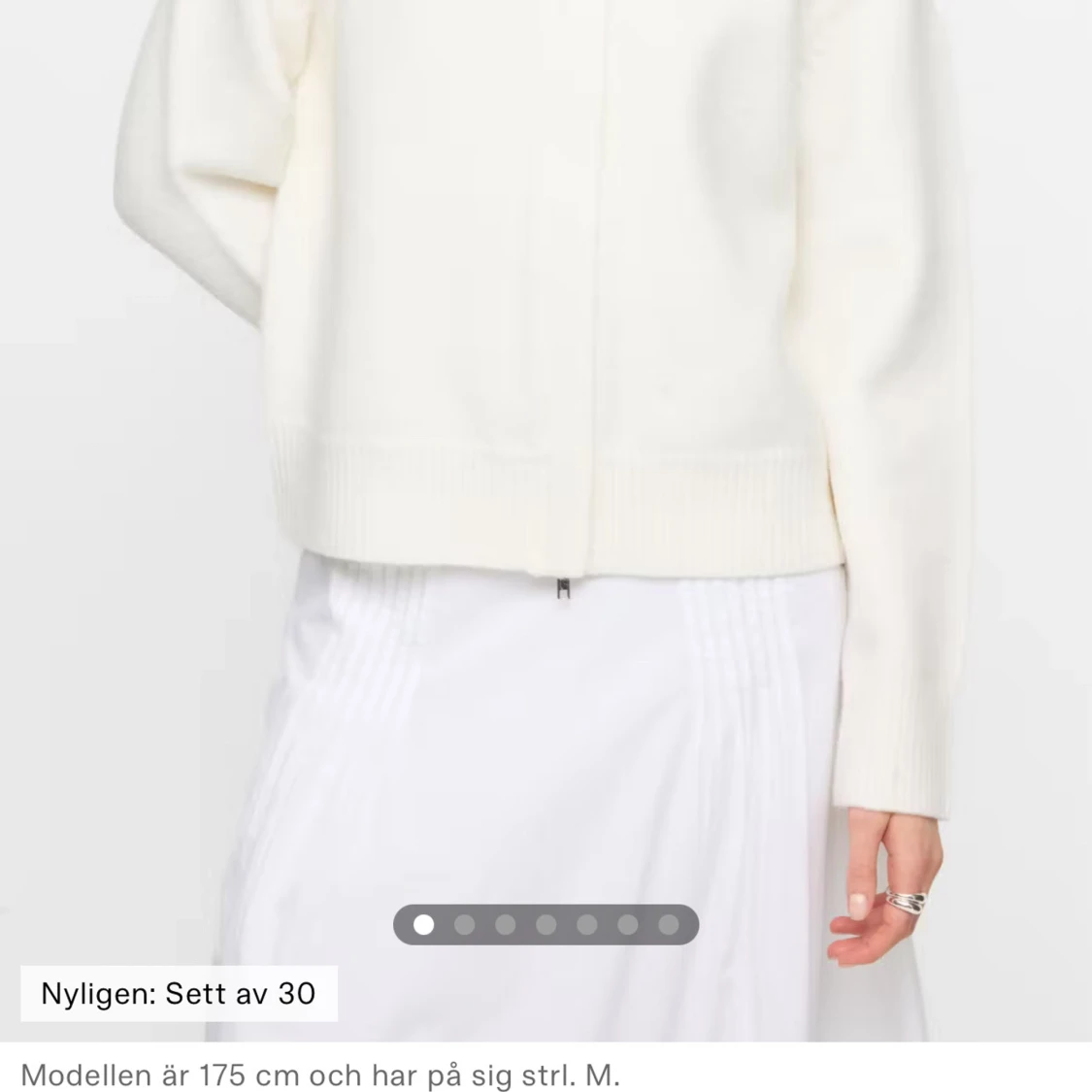
Task: Jump to the second image indicator dot
Action: (464, 924)
